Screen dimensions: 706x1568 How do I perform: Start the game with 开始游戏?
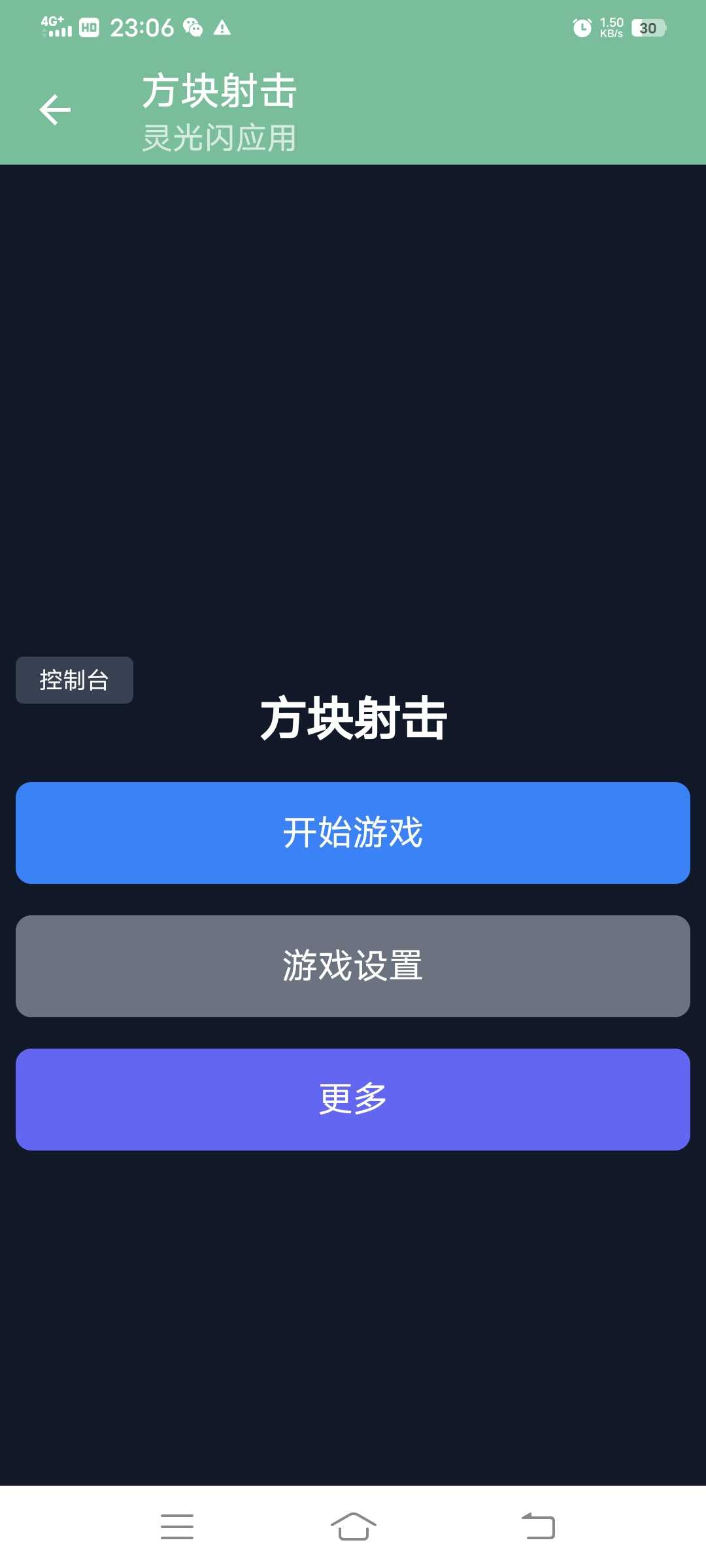point(353,833)
